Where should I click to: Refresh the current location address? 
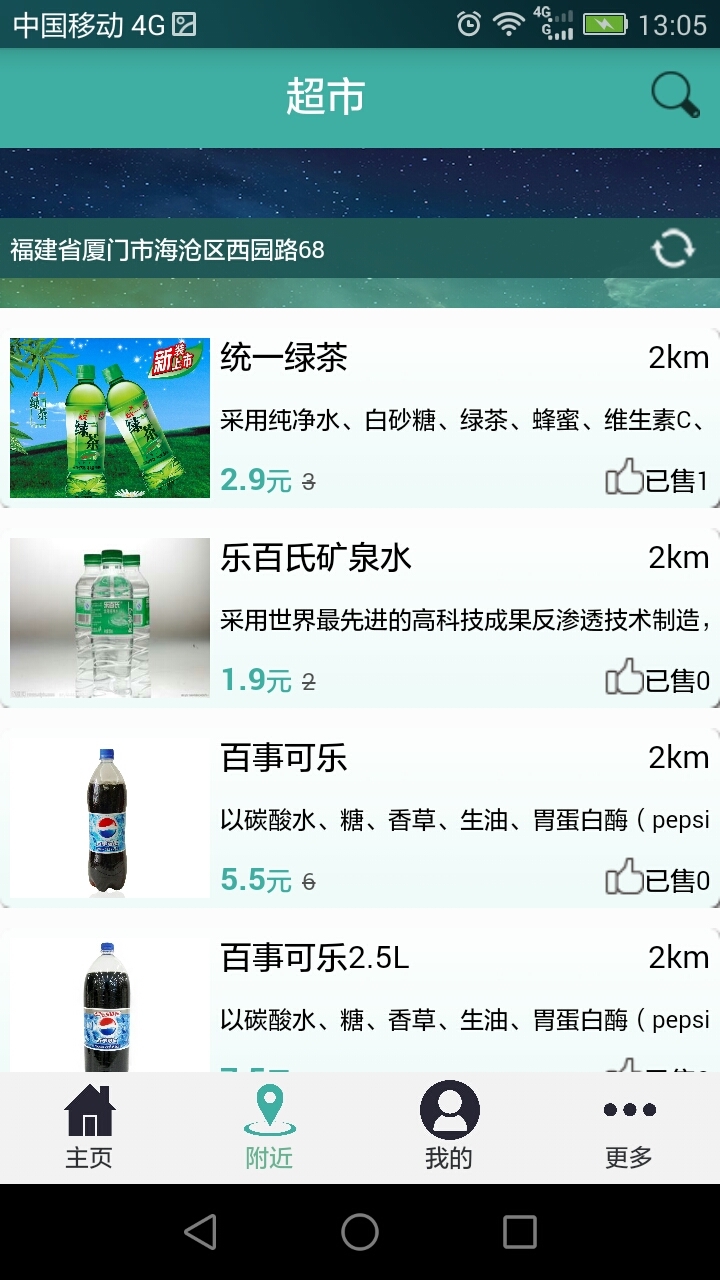[x=673, y=248]
